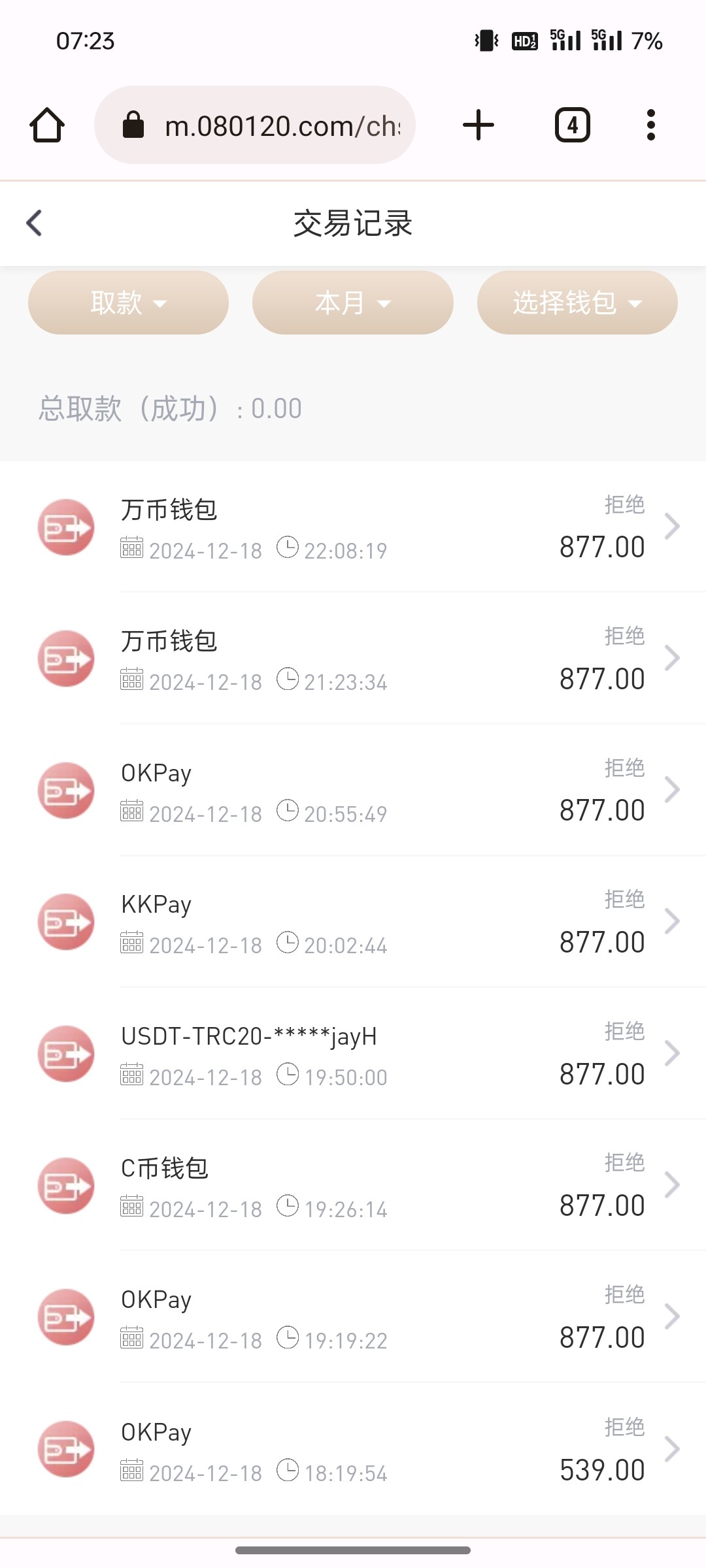The width and height of the screenshot is (706, 1568).
Task: Open the browser home page
Action: point(47,125)
